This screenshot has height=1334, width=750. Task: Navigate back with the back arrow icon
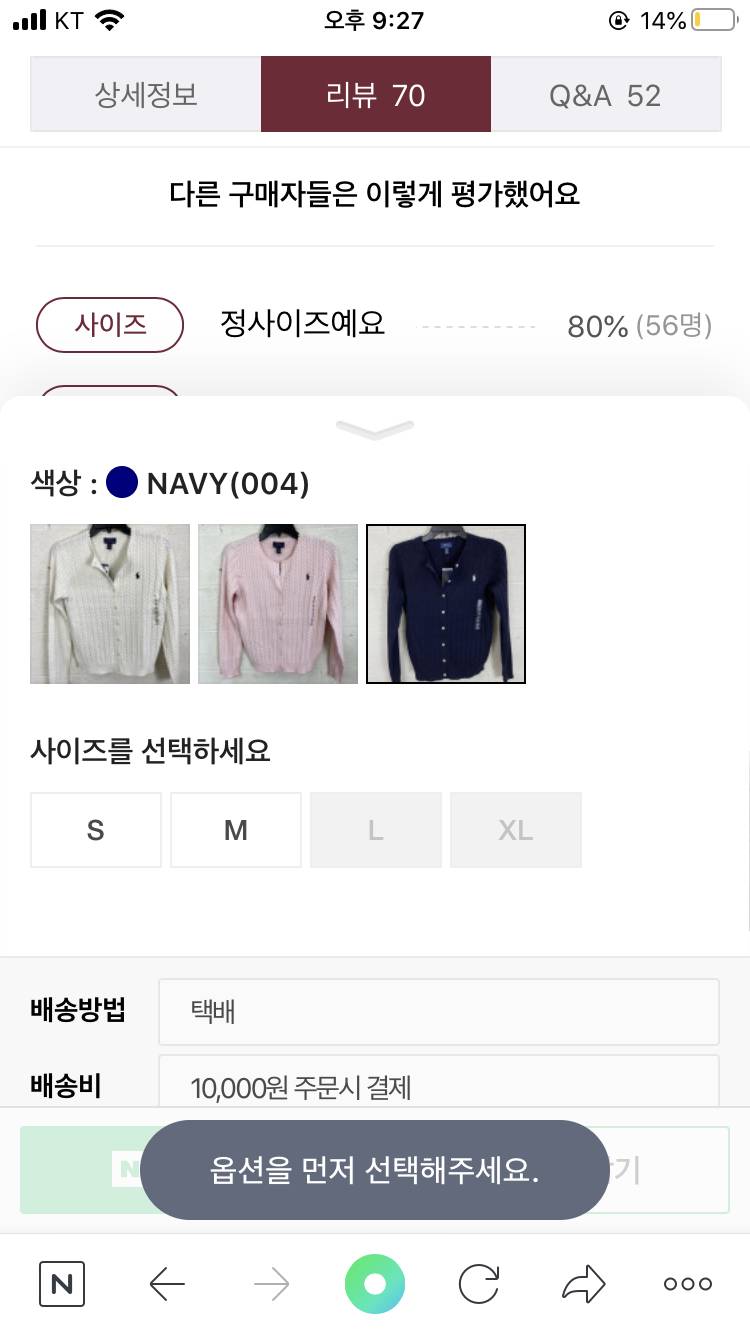[x=167, y=1284]
